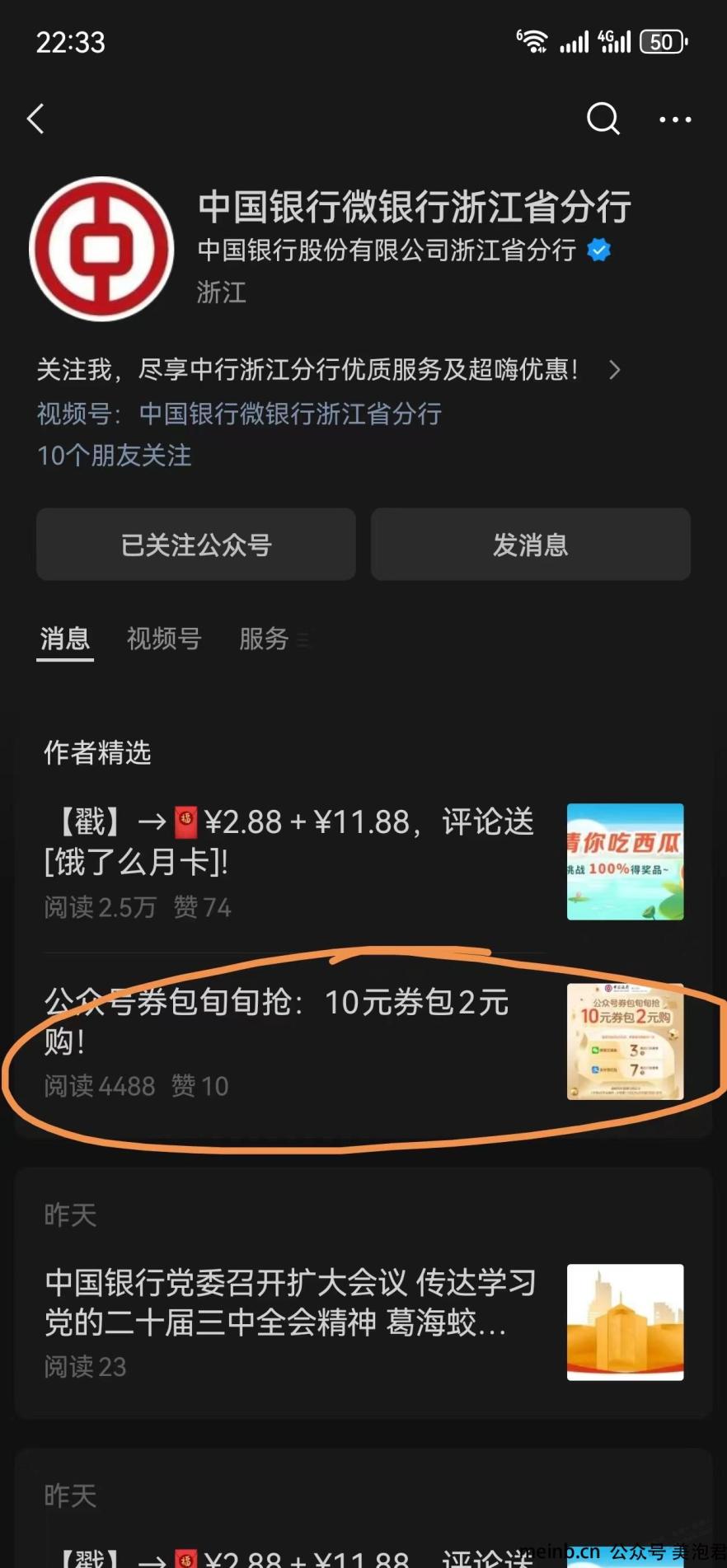Tap the 已关注公众号 button
Viewport: 727px width, 1568px height.
[x=196, y=545]
